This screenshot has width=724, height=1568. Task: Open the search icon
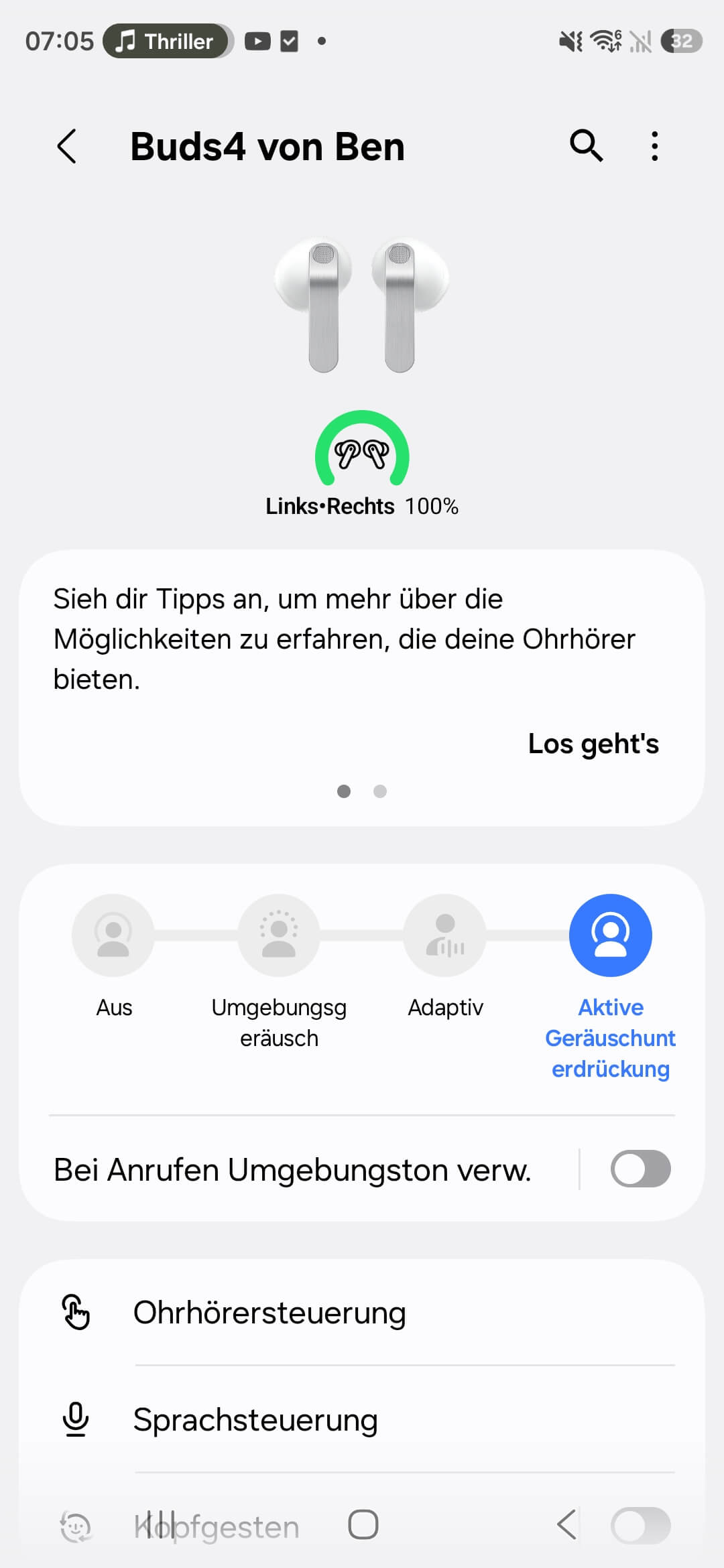point(586,145)
